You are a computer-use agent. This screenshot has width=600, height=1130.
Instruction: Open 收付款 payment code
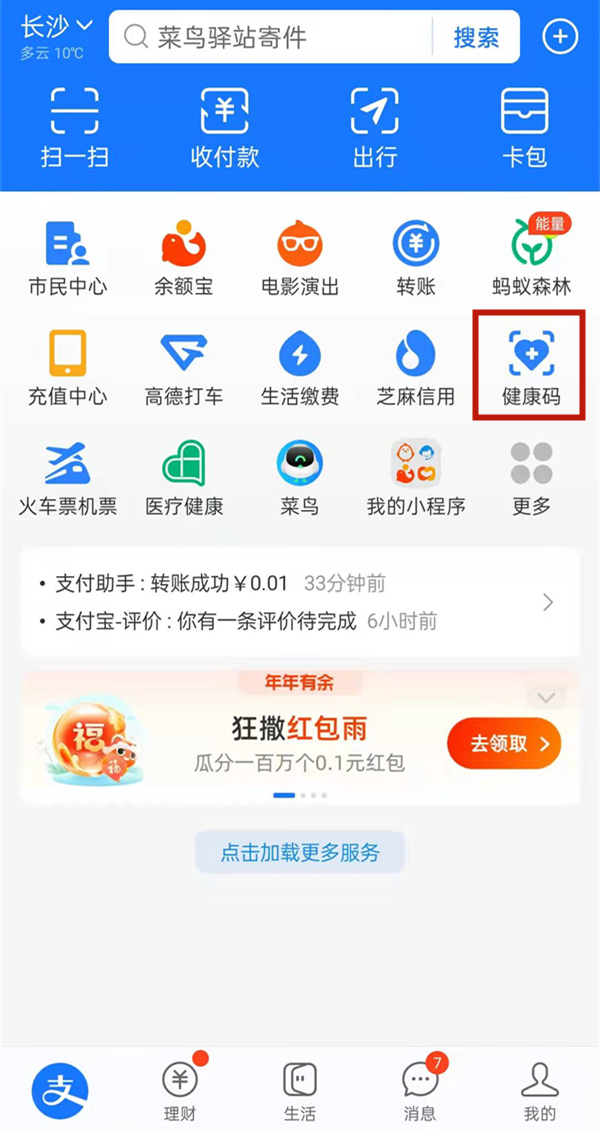[225, 126]
